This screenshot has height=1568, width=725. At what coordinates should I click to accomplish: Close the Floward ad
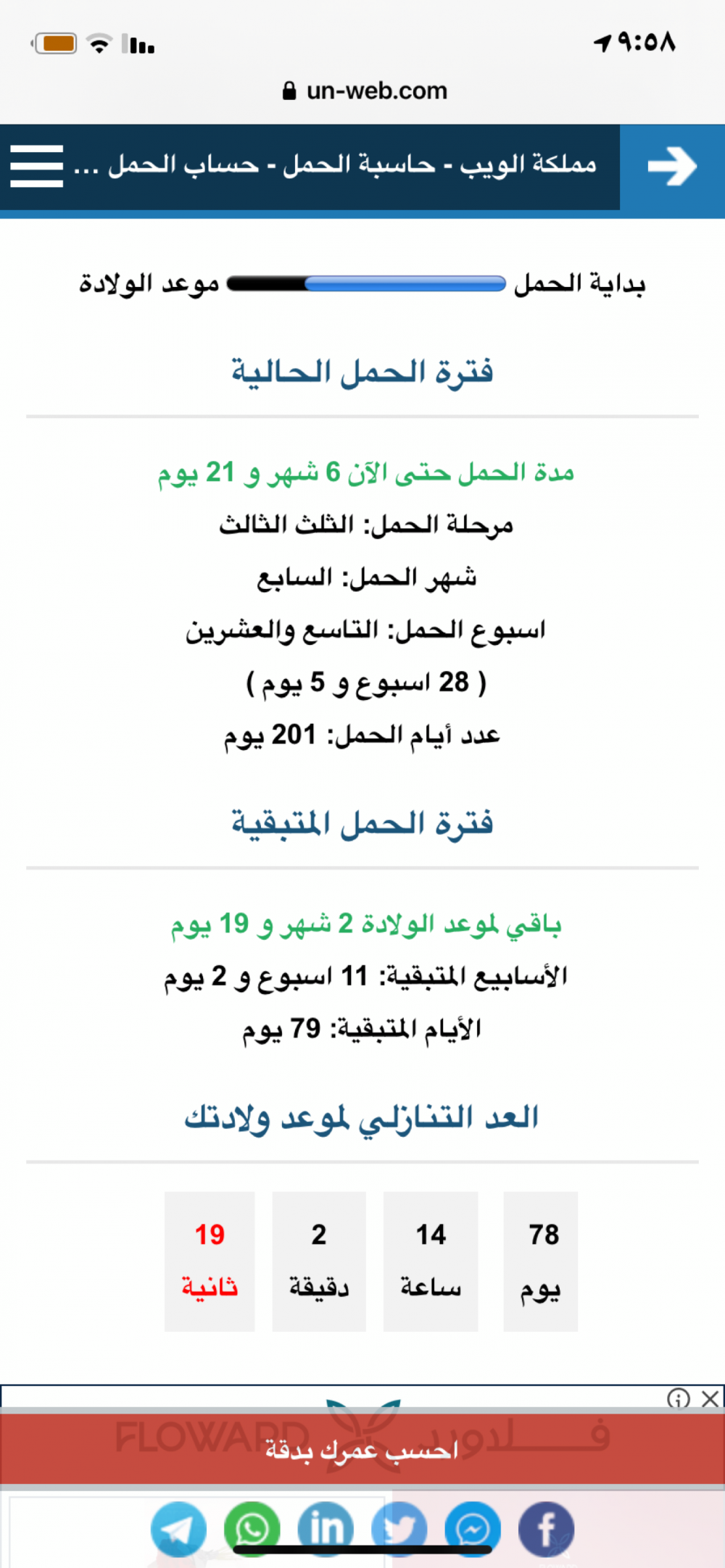(710, 1398)
